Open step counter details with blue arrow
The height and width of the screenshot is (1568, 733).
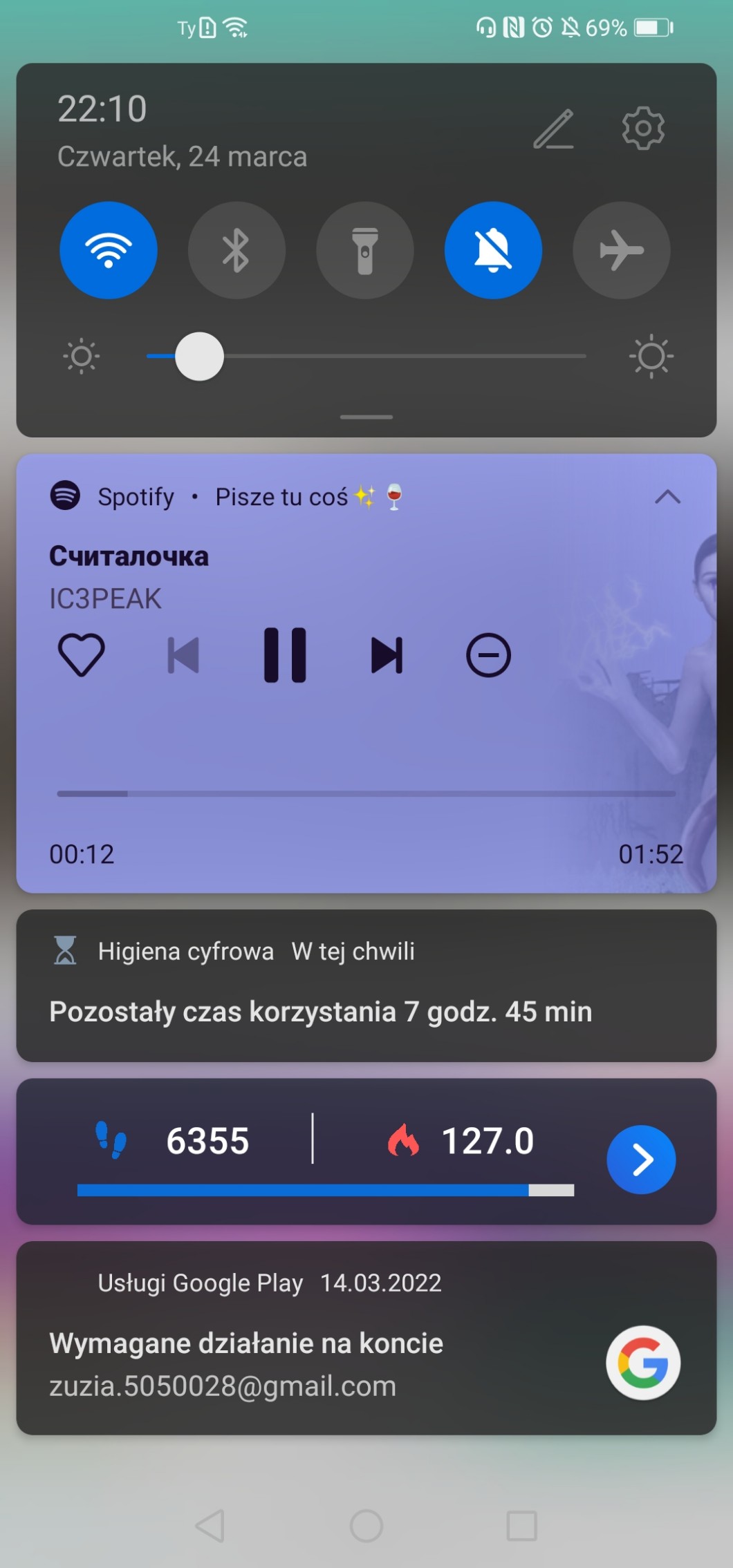pyautogui.click(x=640, y=1160)
